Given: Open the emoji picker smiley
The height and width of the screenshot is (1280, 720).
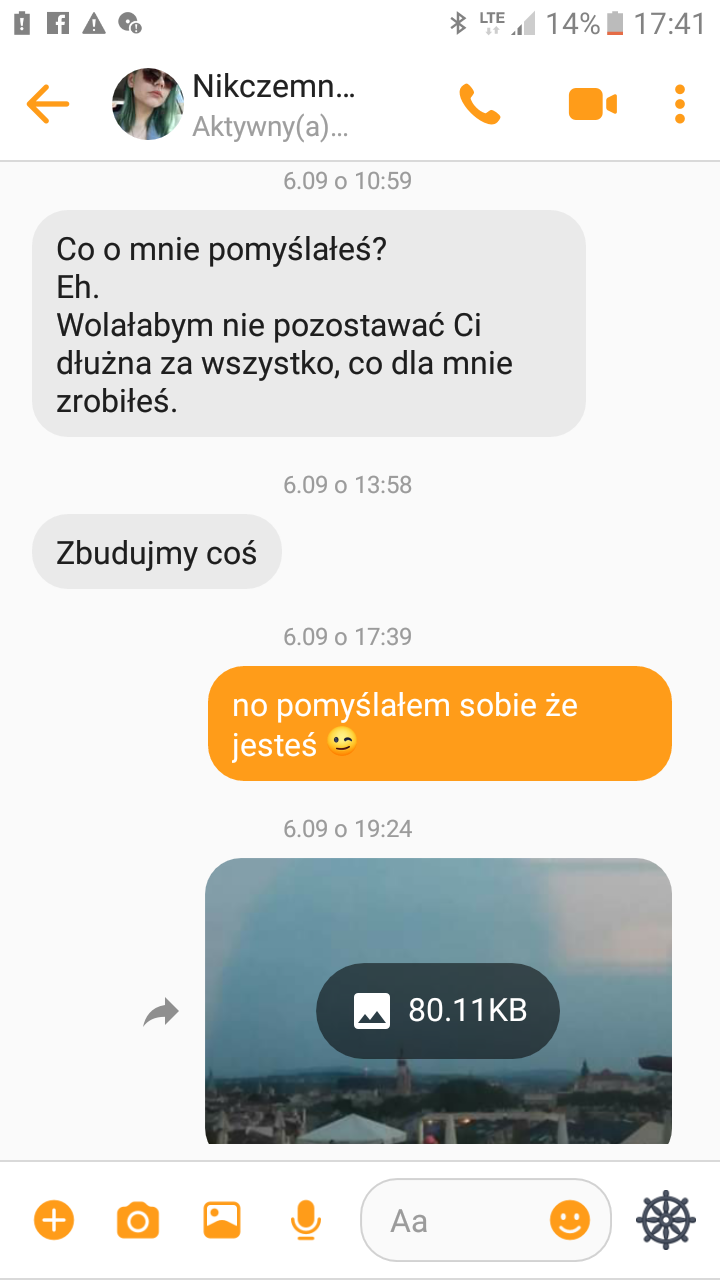Looking at the screenshot, I should 570,1220.
